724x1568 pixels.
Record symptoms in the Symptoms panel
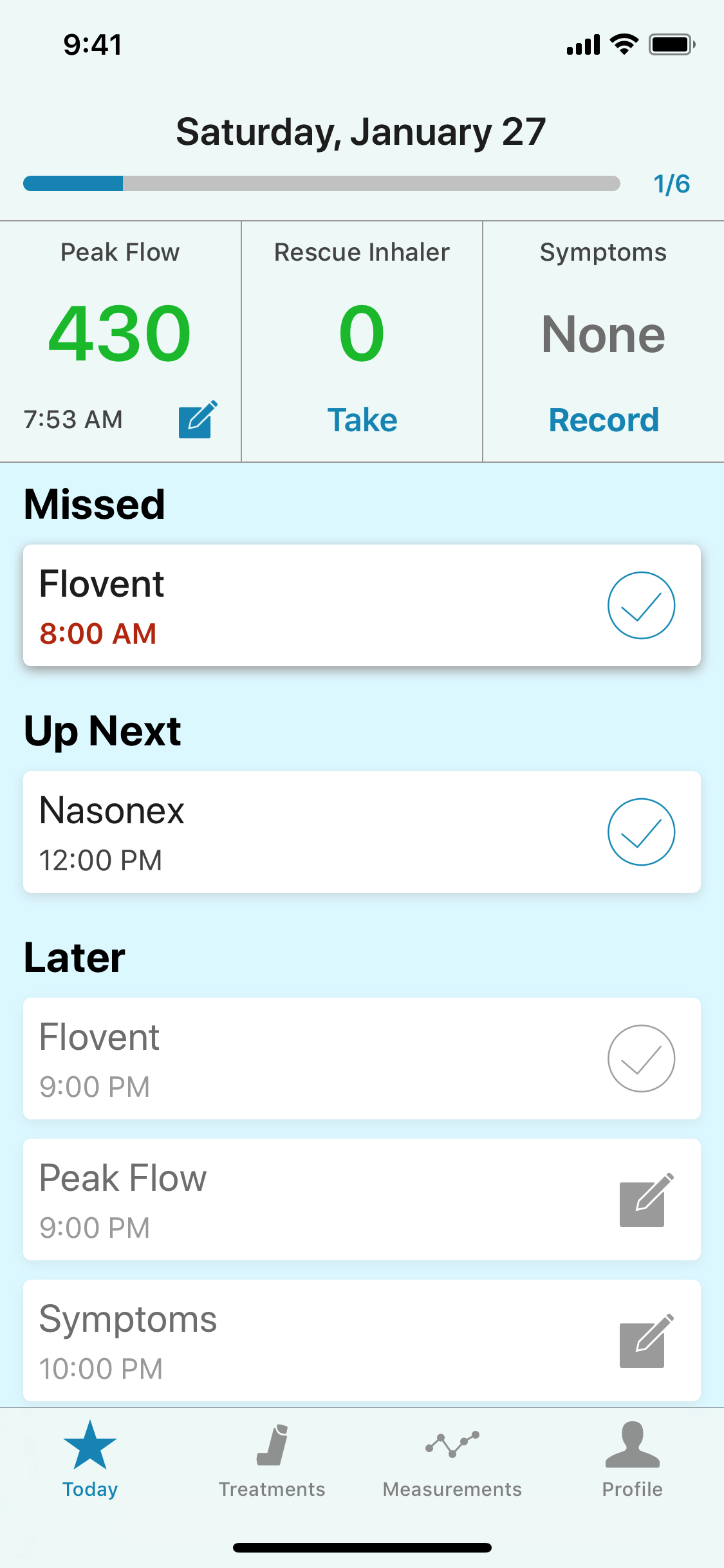tap(604, 420)
